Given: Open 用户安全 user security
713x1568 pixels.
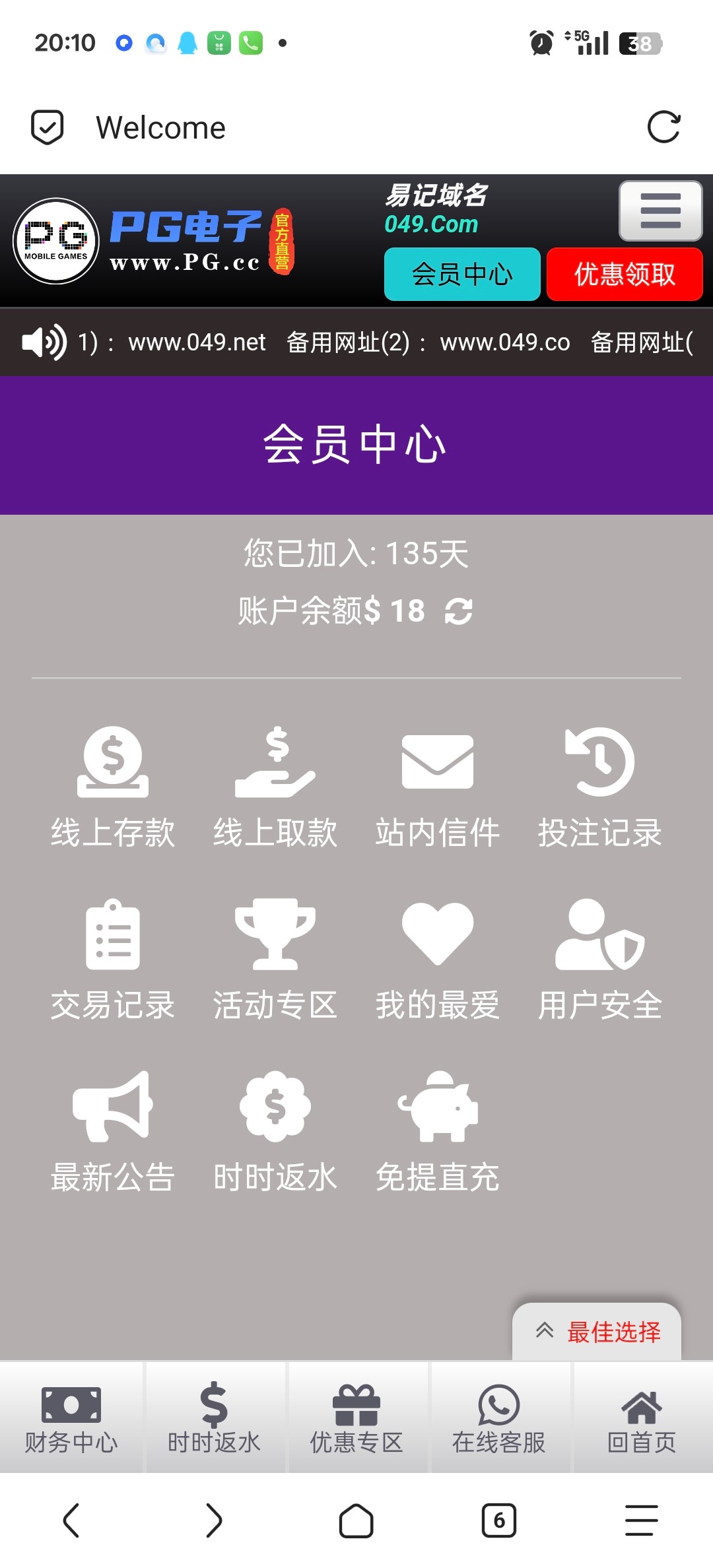Looking at the screenshot, I should point(600,960).
